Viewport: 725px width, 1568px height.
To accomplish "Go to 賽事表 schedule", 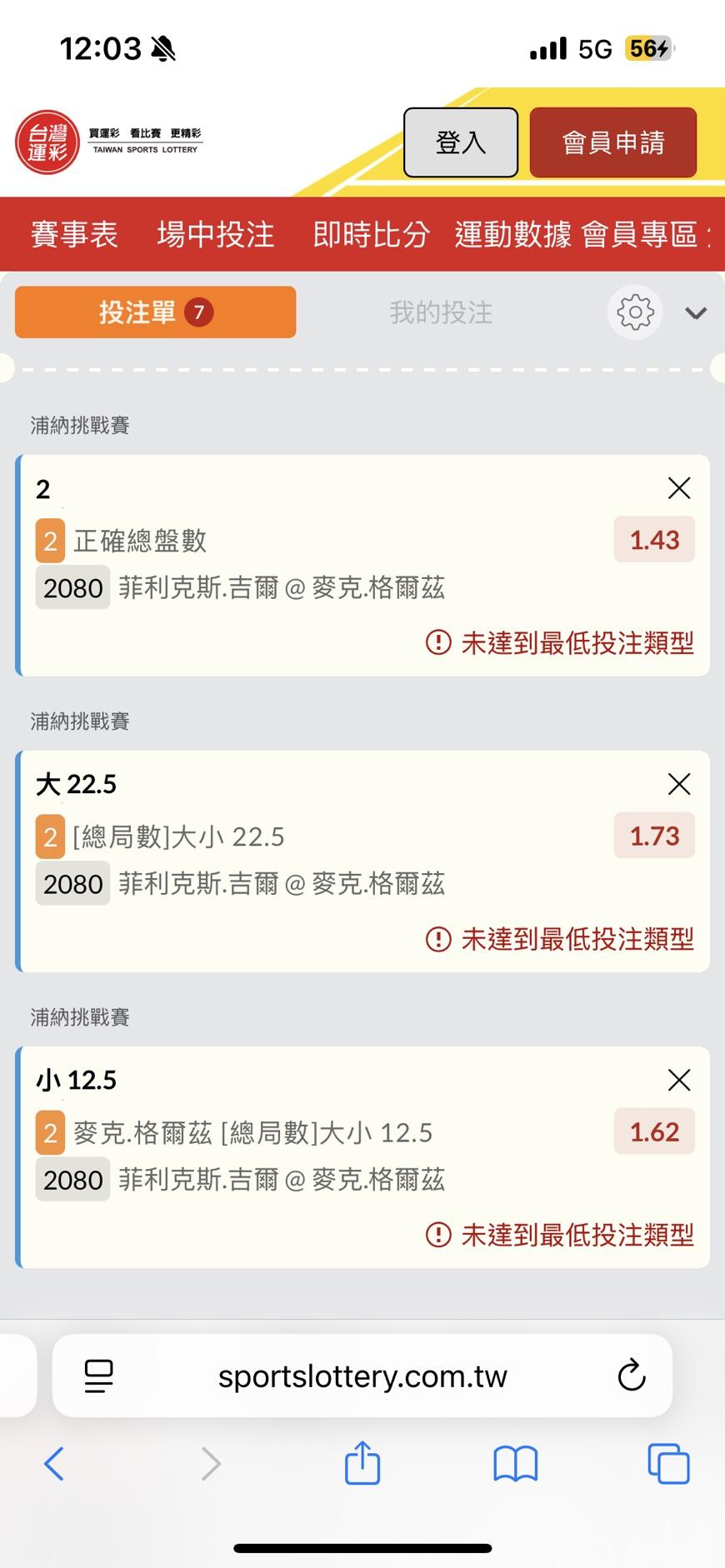I will [74, 234].
